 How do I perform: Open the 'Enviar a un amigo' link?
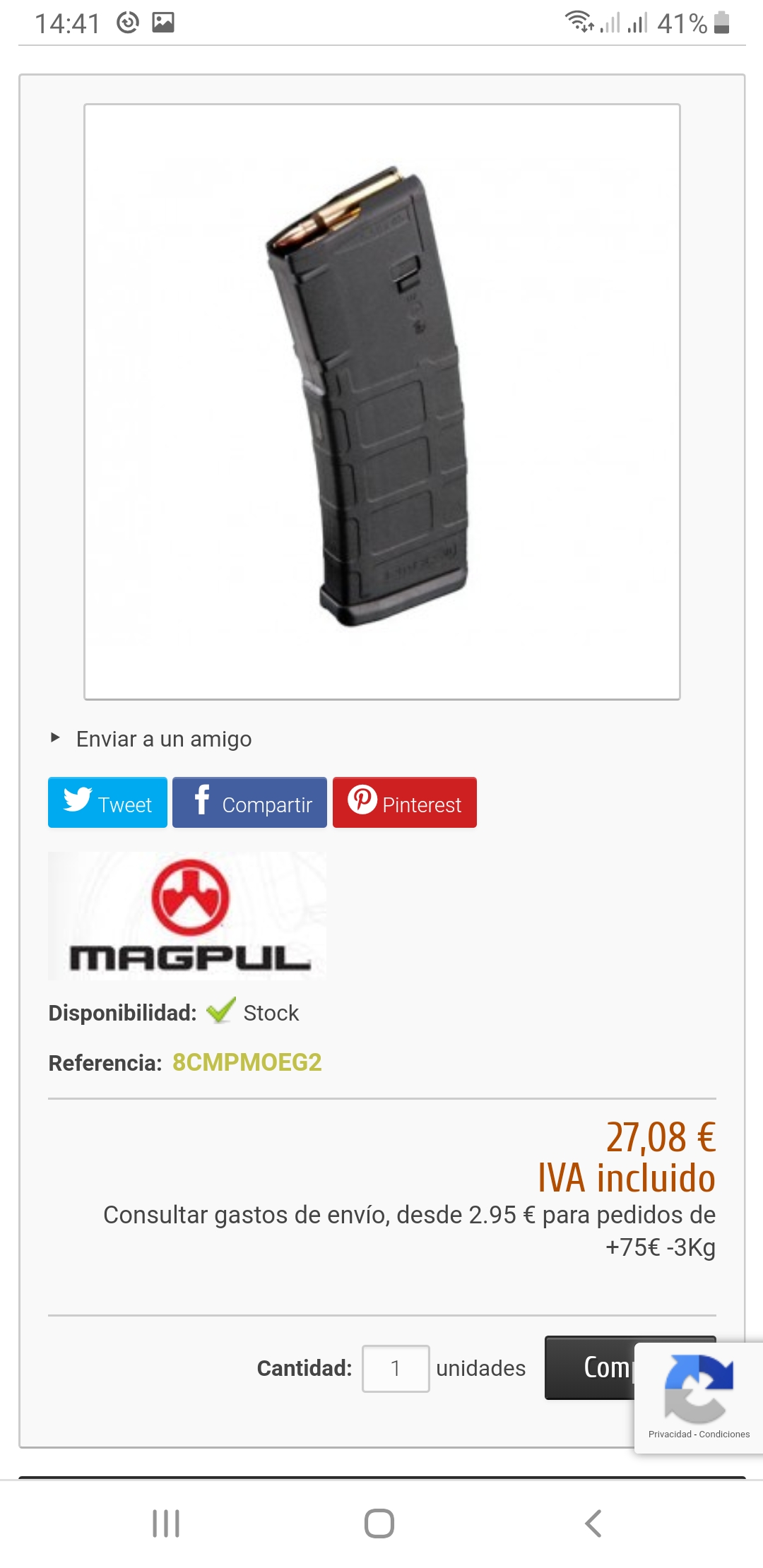tap(163, 739)
